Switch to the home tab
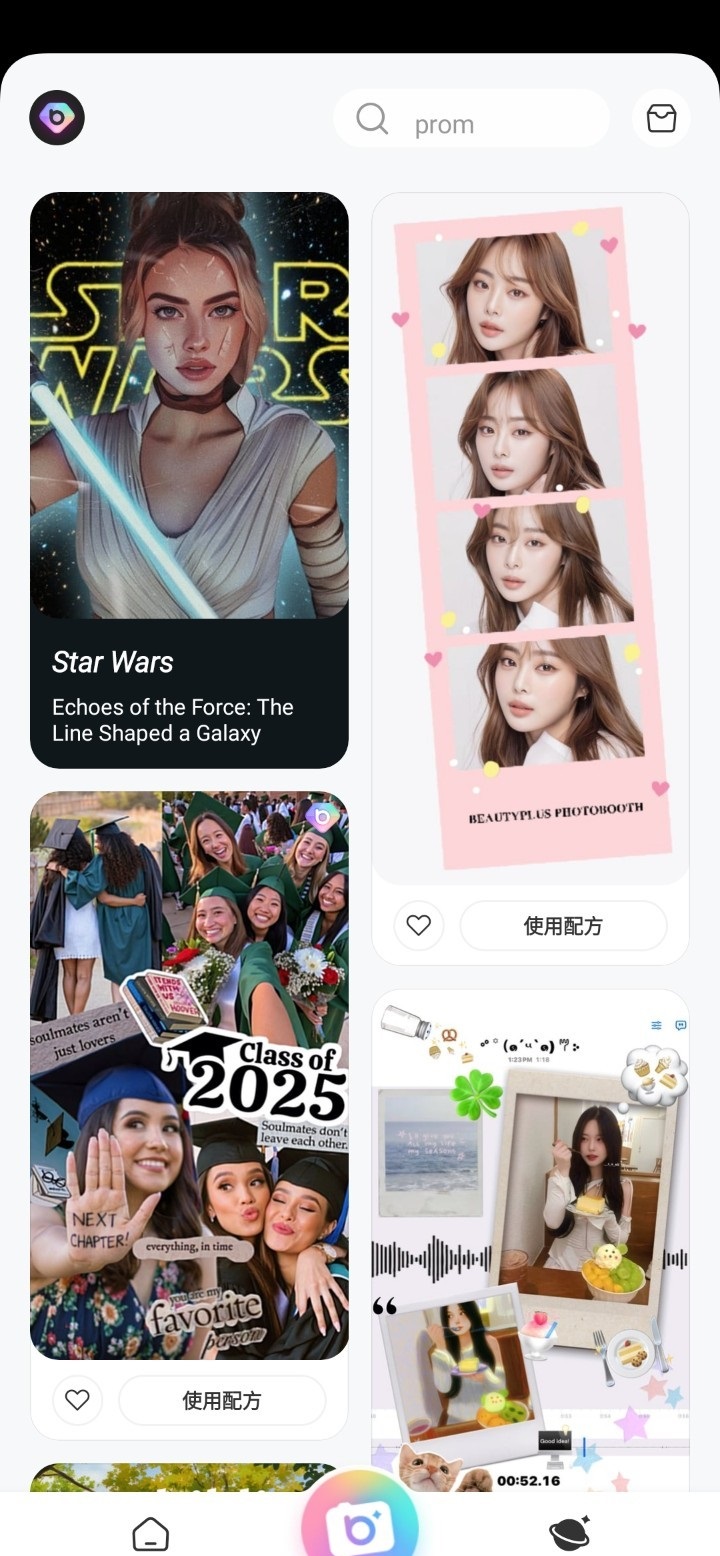Screen dimensions: 720x1556 pyautogui.click(x=150, y=1533)
